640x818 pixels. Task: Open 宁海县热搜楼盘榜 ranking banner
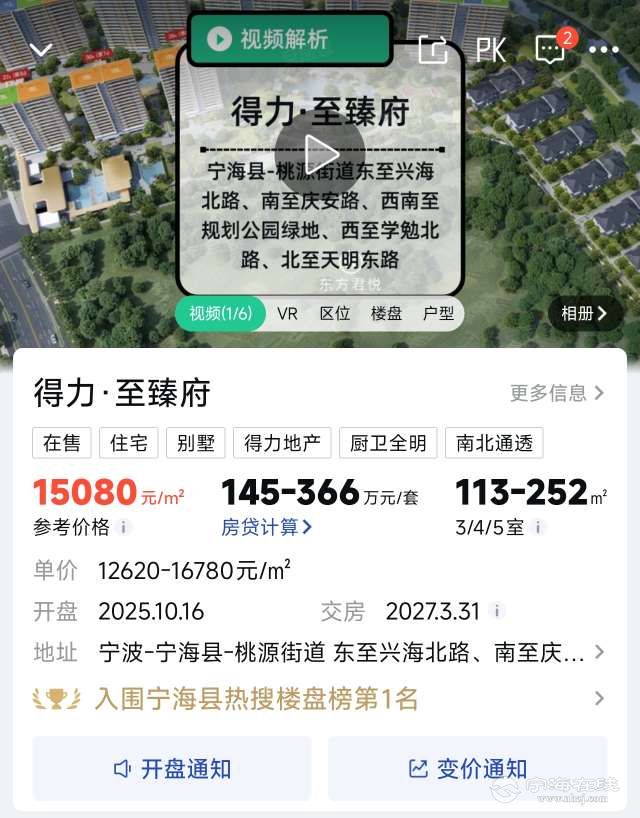[x=320, y=698]
